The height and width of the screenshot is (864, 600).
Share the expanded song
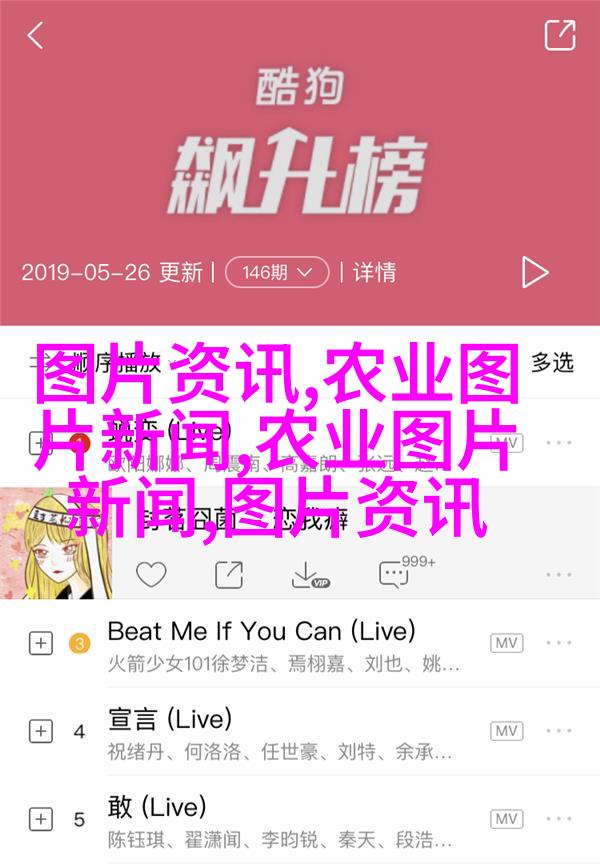(228, 574)
